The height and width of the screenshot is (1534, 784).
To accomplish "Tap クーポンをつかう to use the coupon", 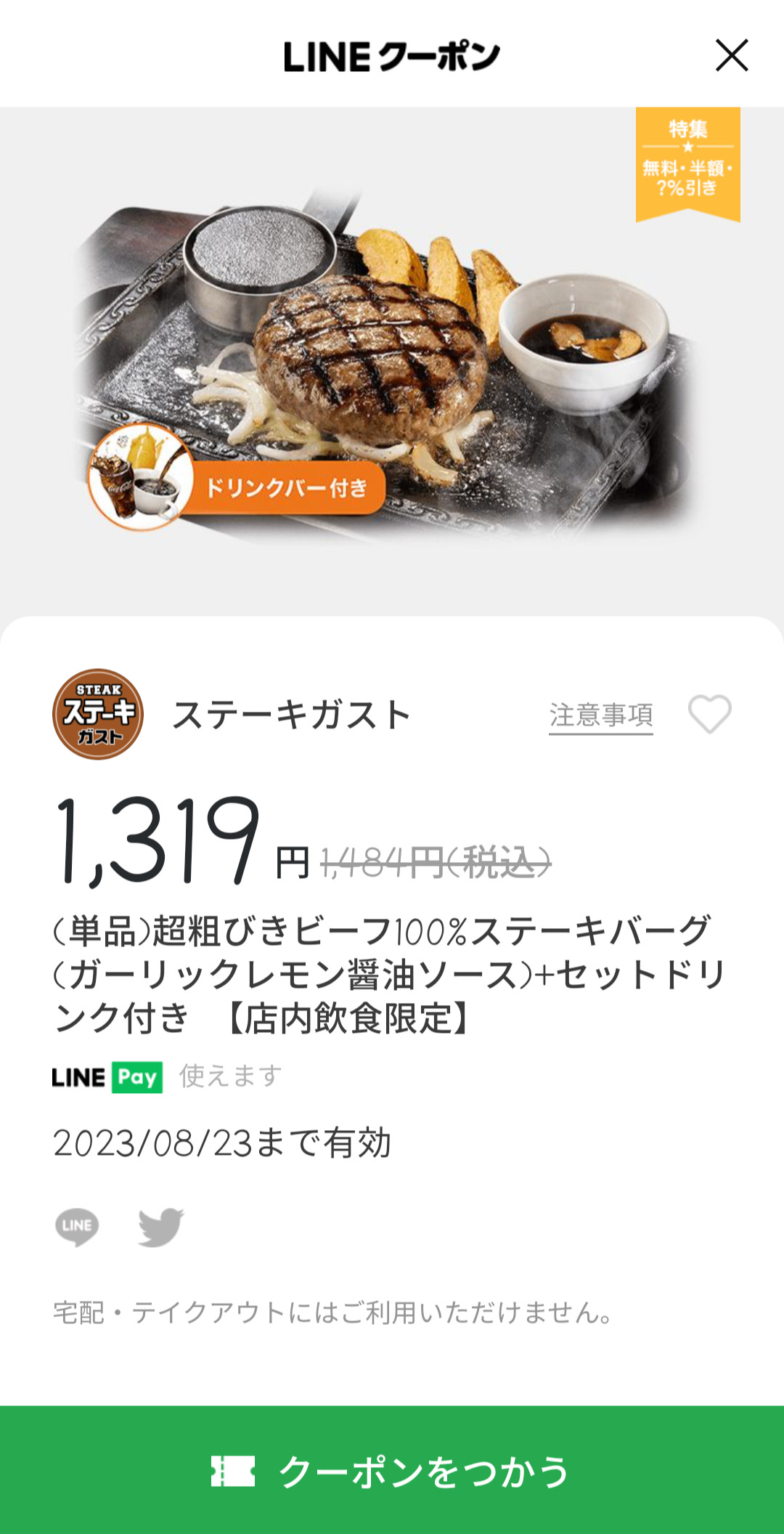I will pyautogui.click(x=392, y=1470).
